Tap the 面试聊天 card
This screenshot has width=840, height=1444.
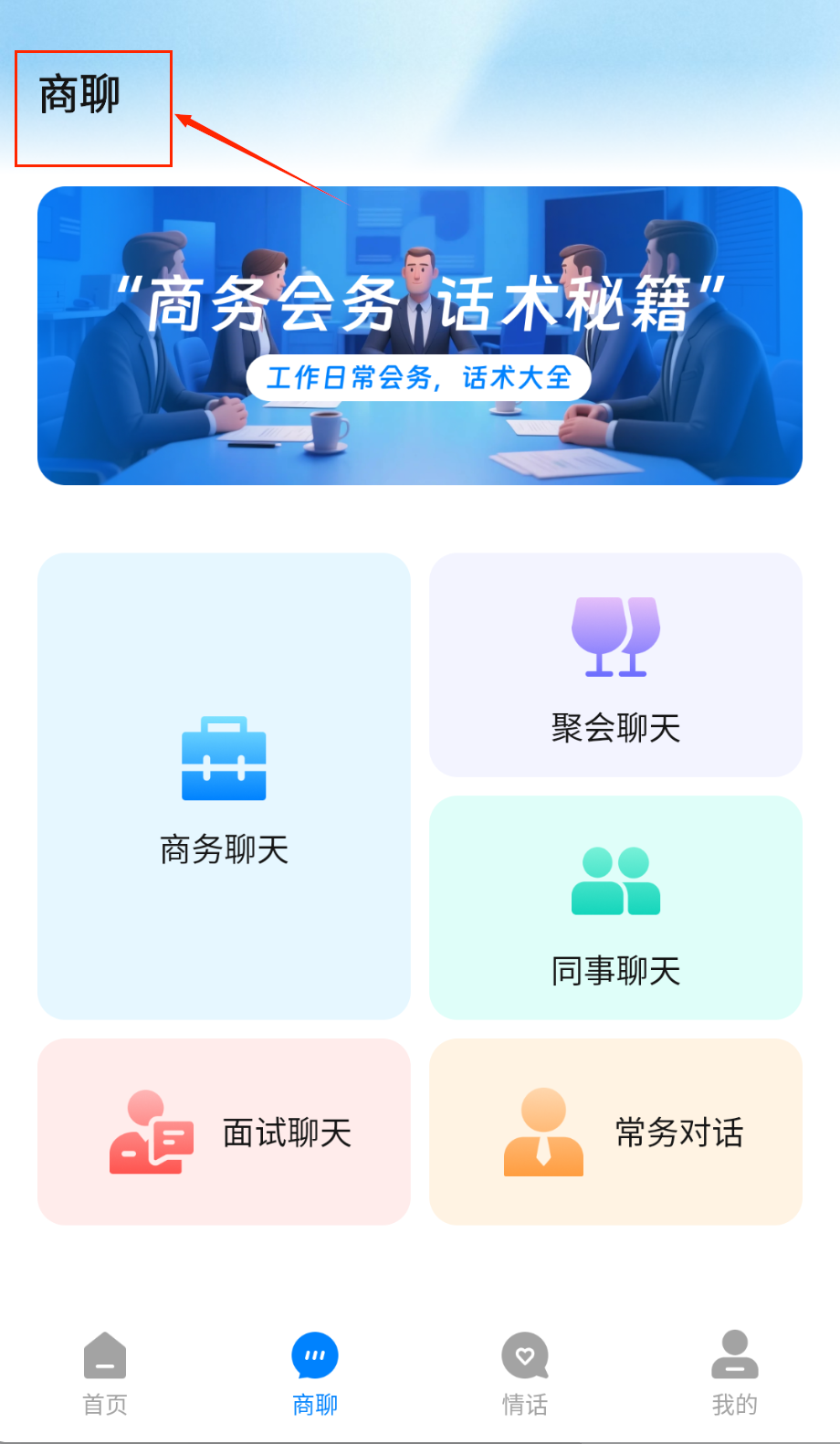tap(224, 1132)
